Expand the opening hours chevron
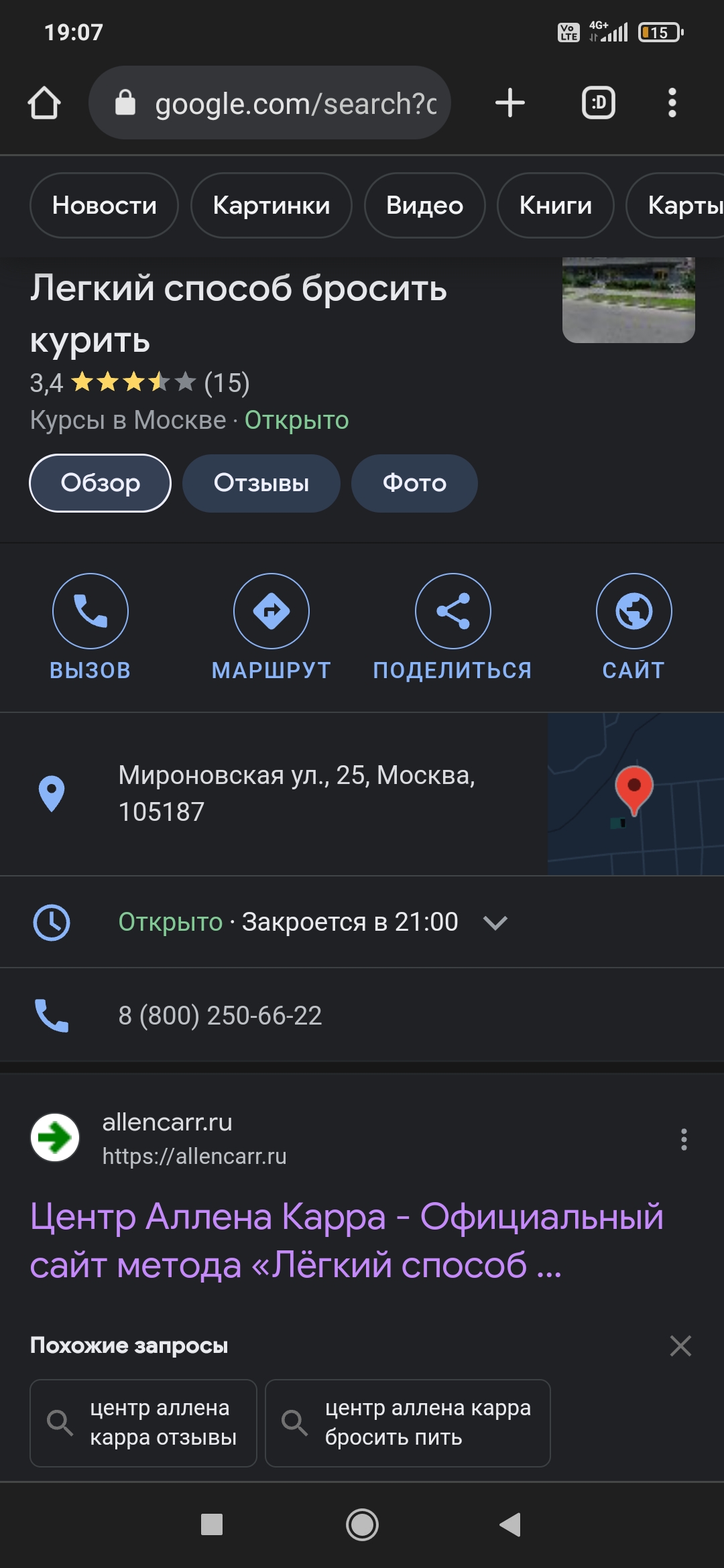Screen dimensions: 724x1568 tap(494, 923)
